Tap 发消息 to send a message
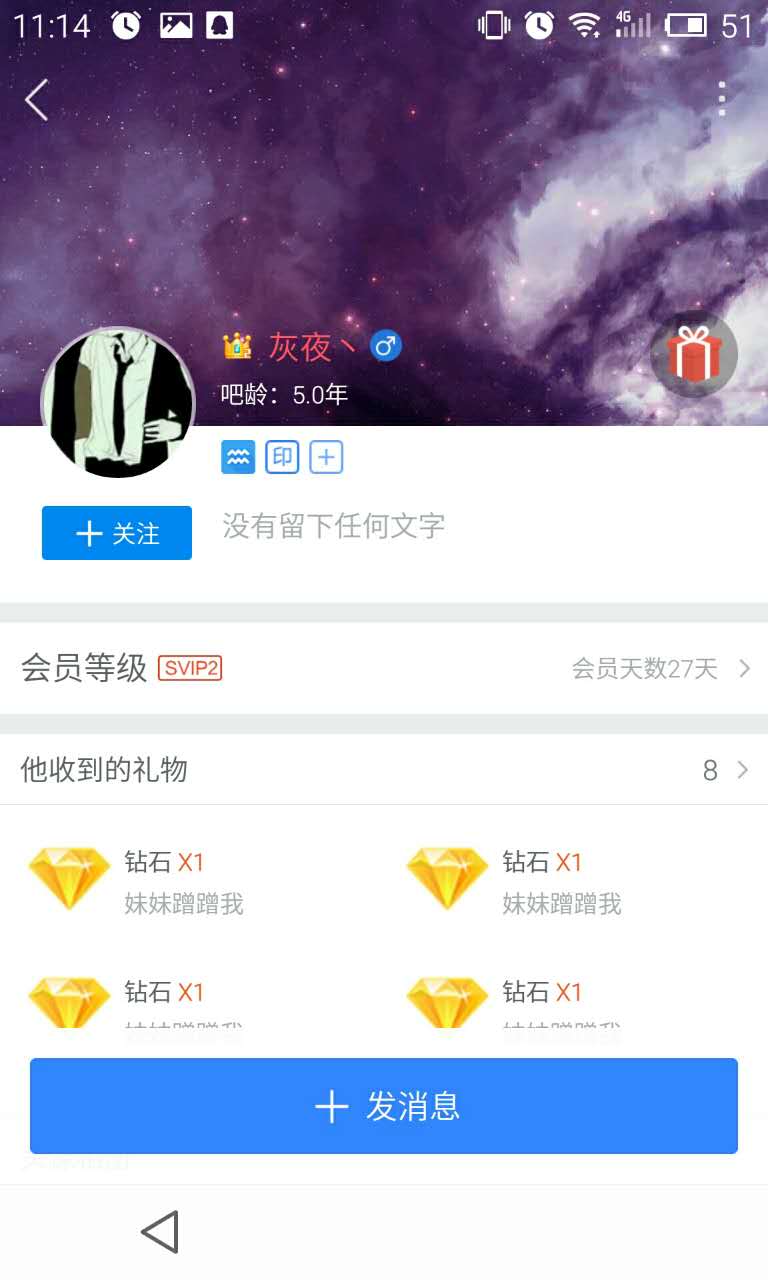768x1280 pixels. click(x=384, y=1106)
